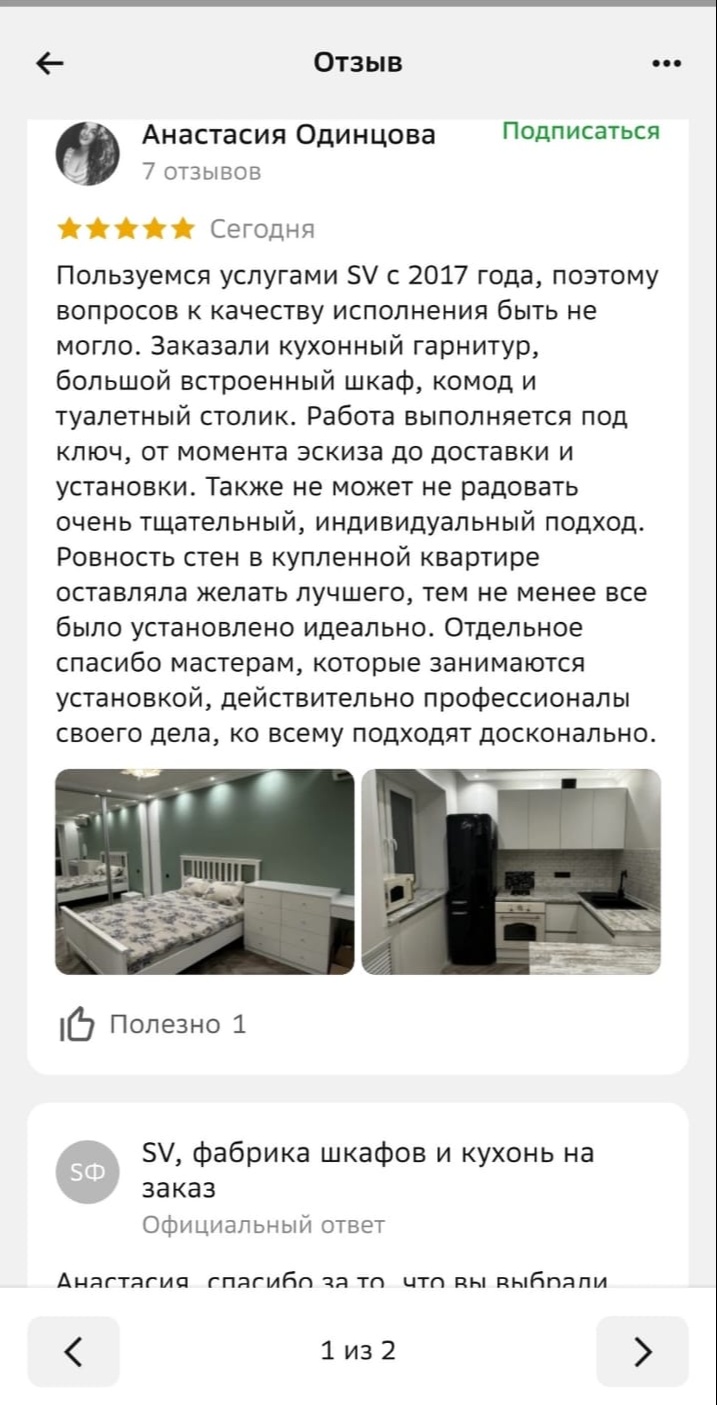The height and width of the screenshot is (1405, 717).
Task: Go back using the arrow icon
Action: (x=50, y=63)
